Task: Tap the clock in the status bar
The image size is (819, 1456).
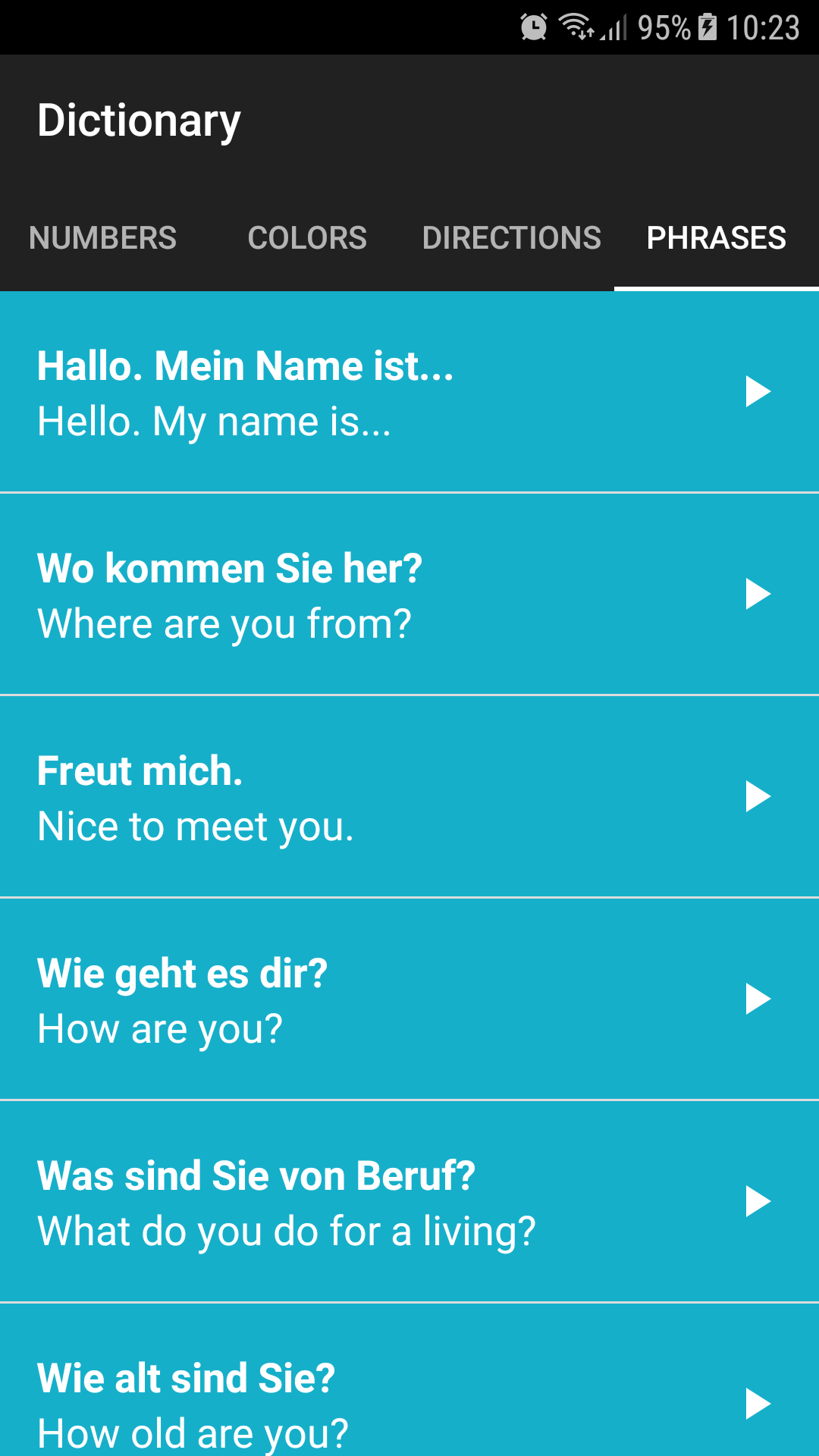Action: coord(761,26)
